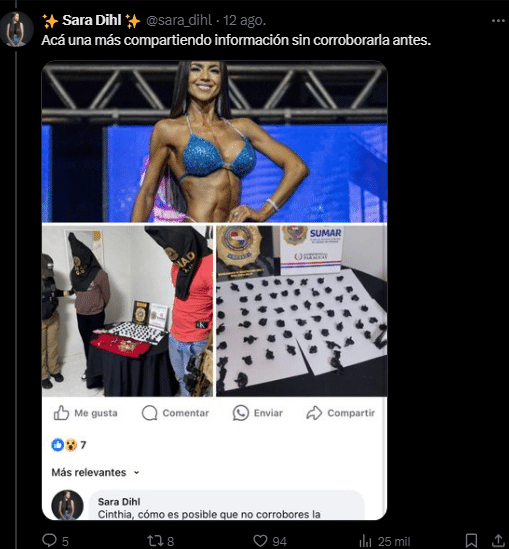View the tweet's 25 mil analytics

384,541
